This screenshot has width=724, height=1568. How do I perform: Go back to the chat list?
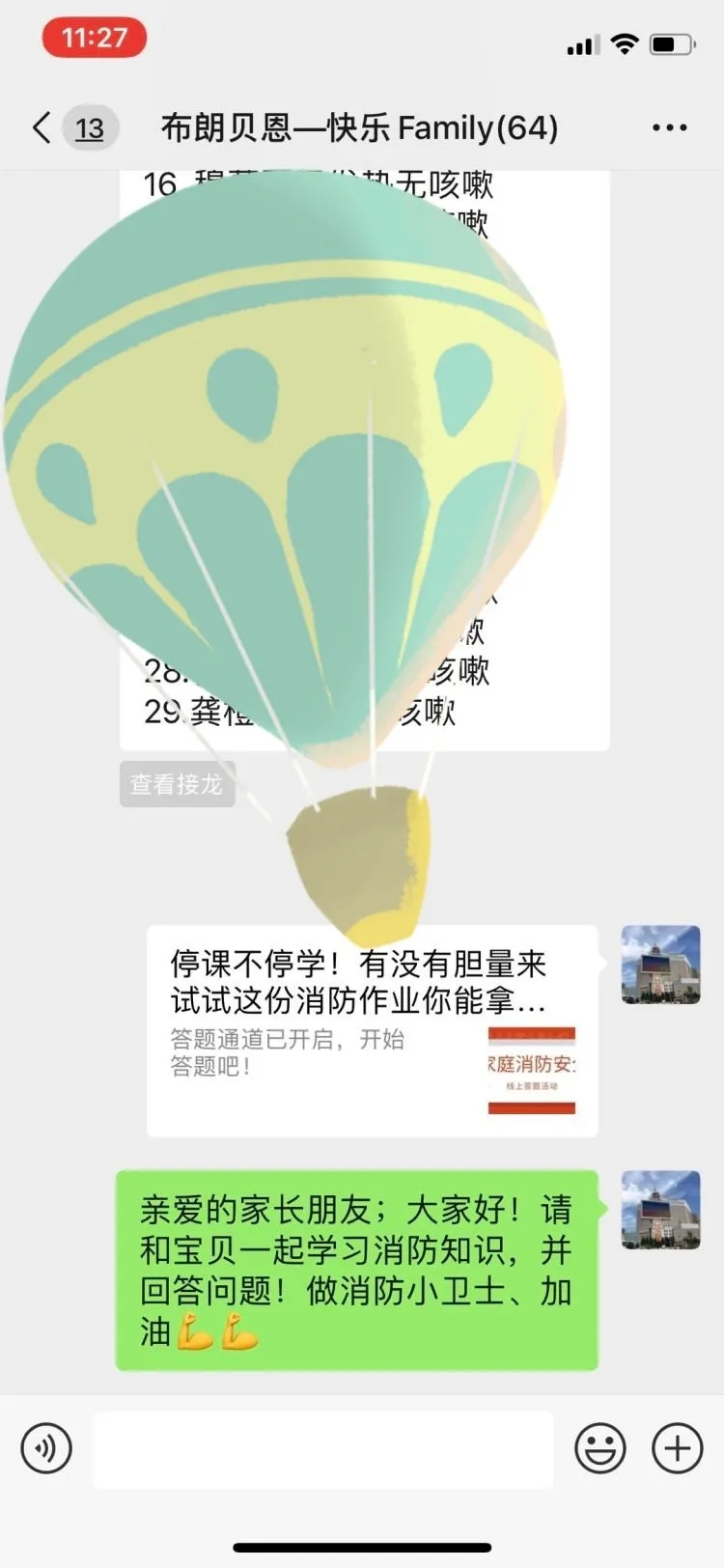coord(42,127)
